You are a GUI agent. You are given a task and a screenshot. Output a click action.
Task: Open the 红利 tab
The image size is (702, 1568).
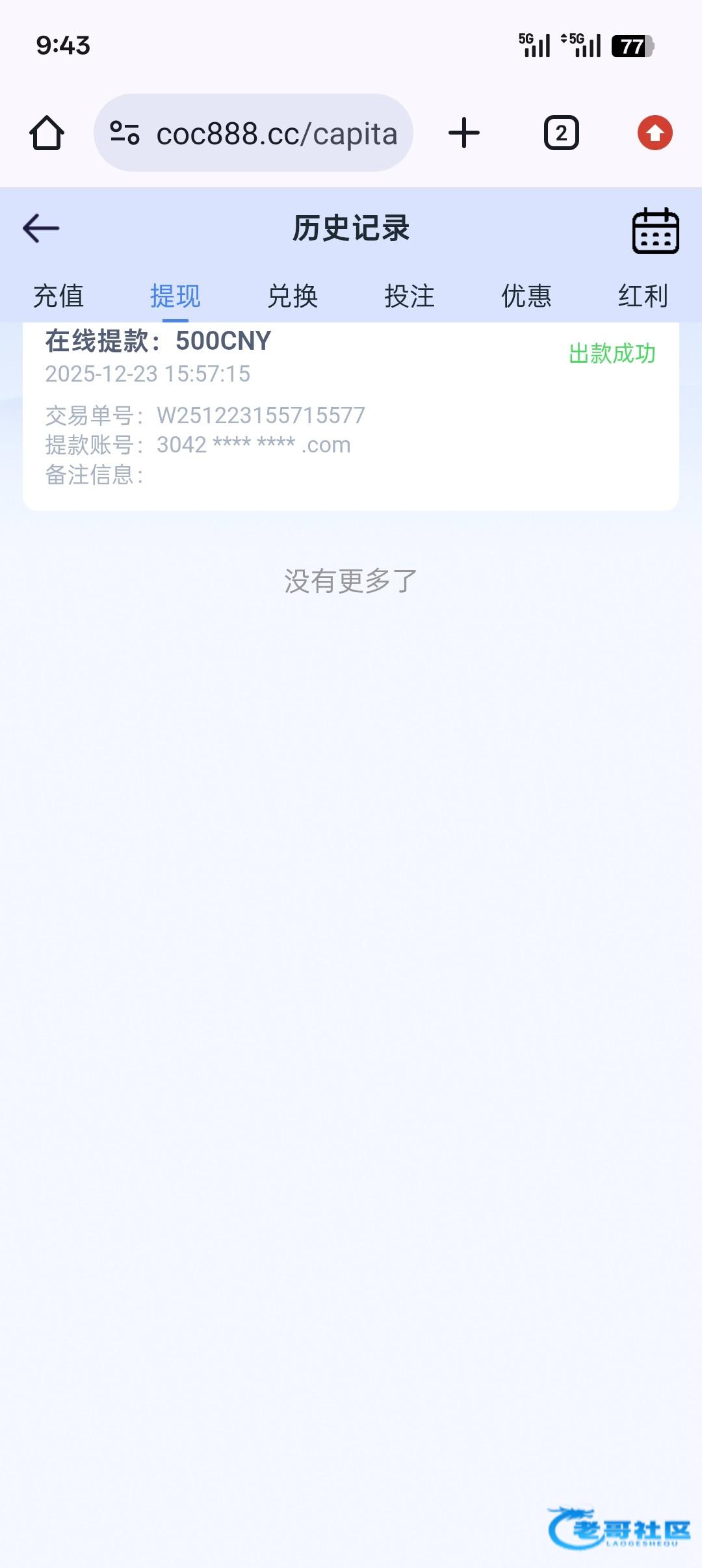[x=642, y=296]
